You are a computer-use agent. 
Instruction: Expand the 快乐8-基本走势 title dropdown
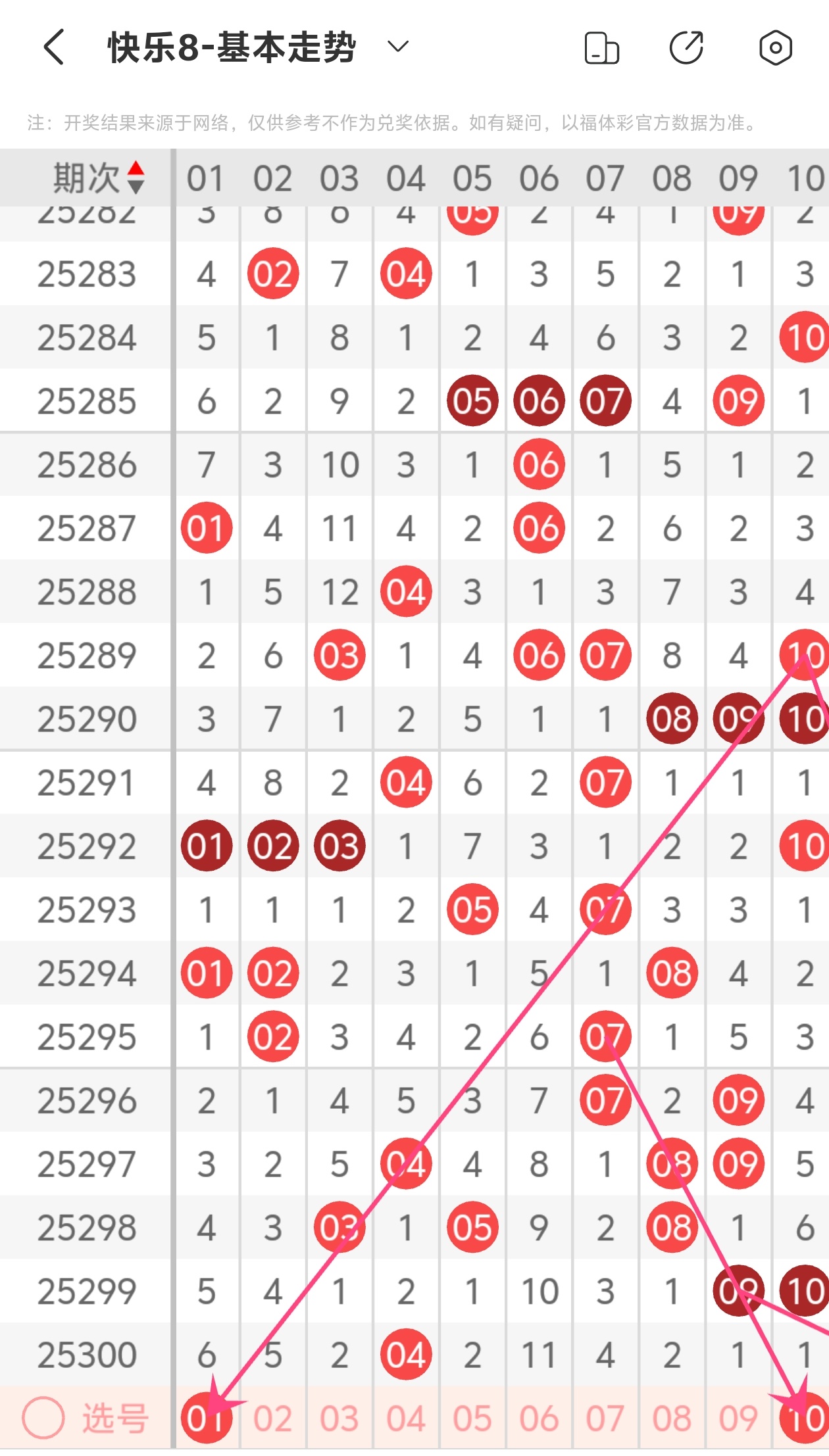(x=397, y=47)
